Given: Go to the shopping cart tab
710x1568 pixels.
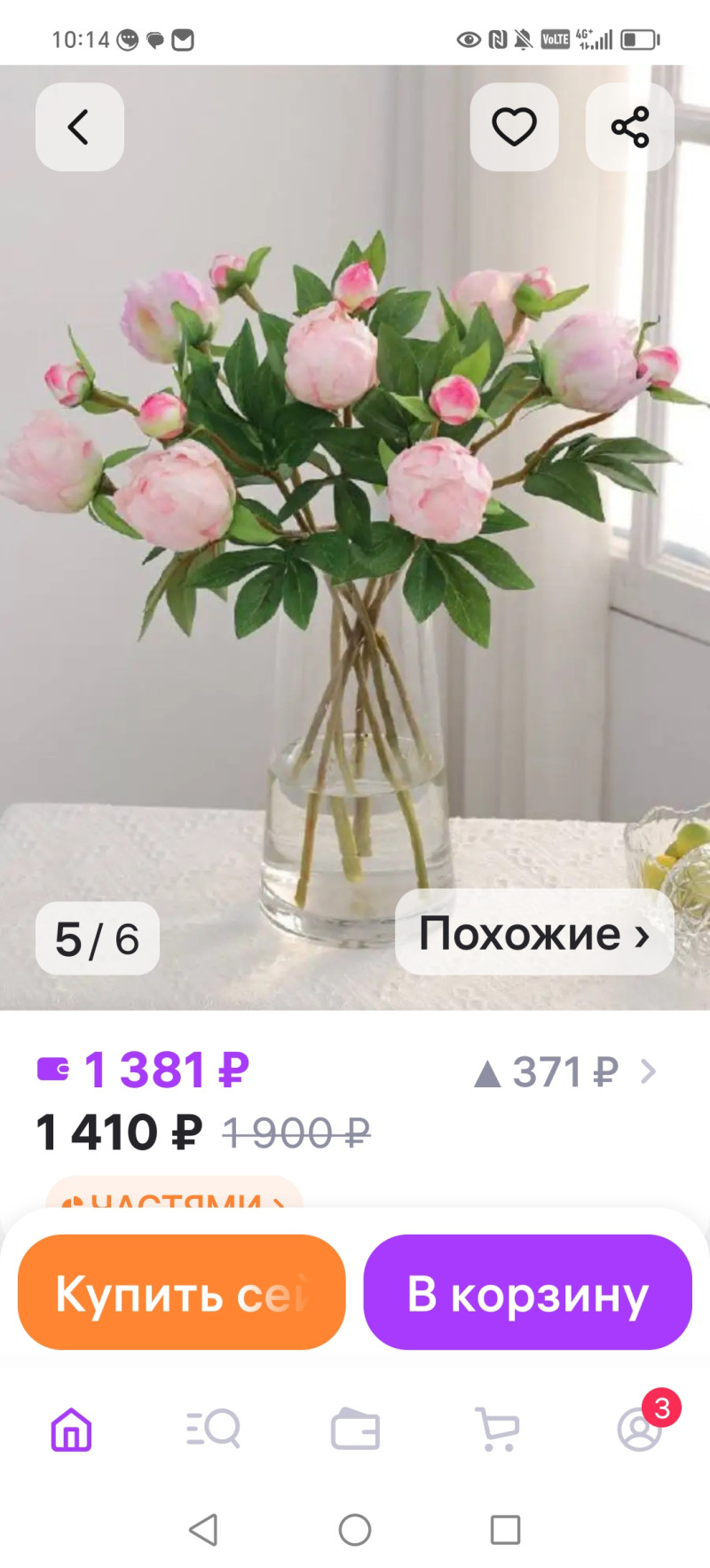Looking at the screenshot, I should click(x=497, y=1430).
